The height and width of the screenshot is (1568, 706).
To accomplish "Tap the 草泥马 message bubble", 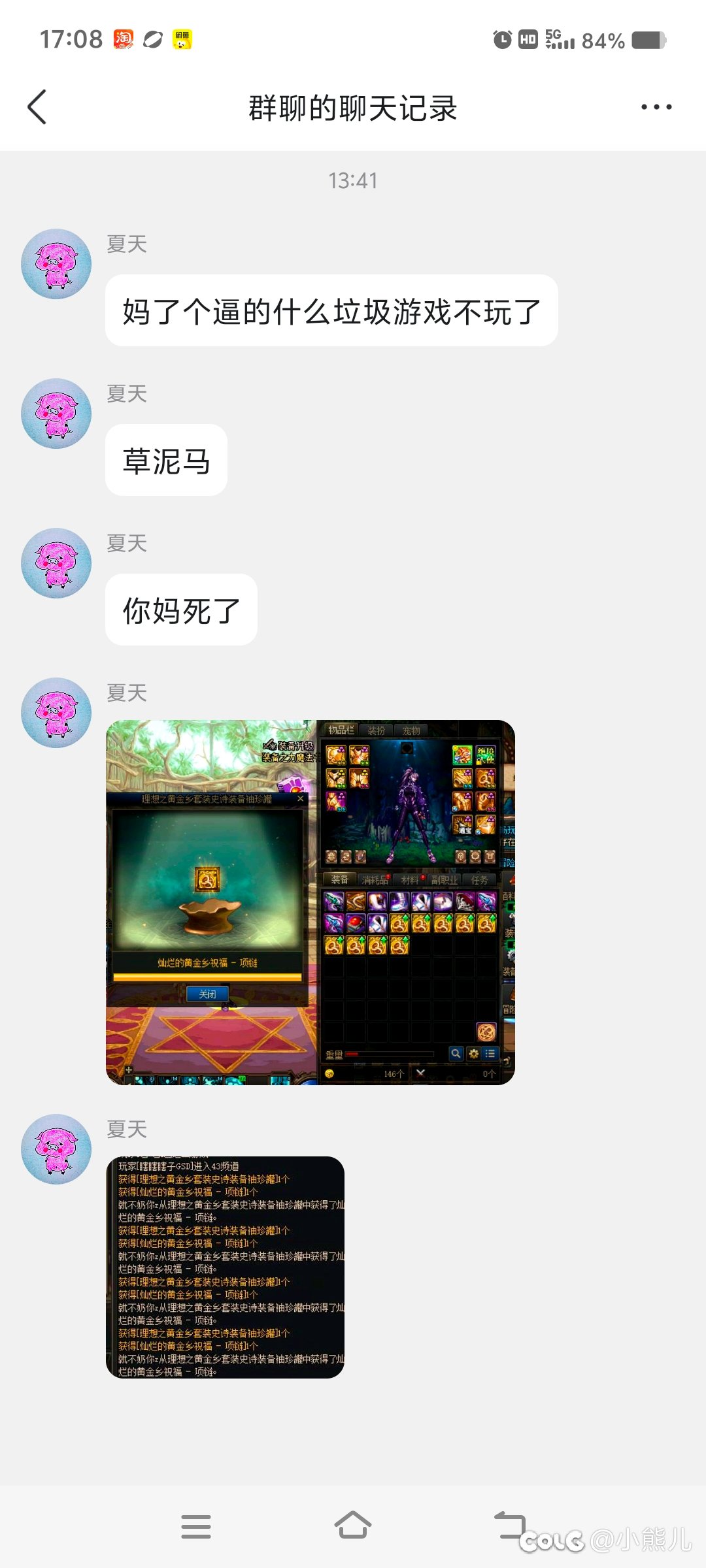I will [x=165, y=459].
